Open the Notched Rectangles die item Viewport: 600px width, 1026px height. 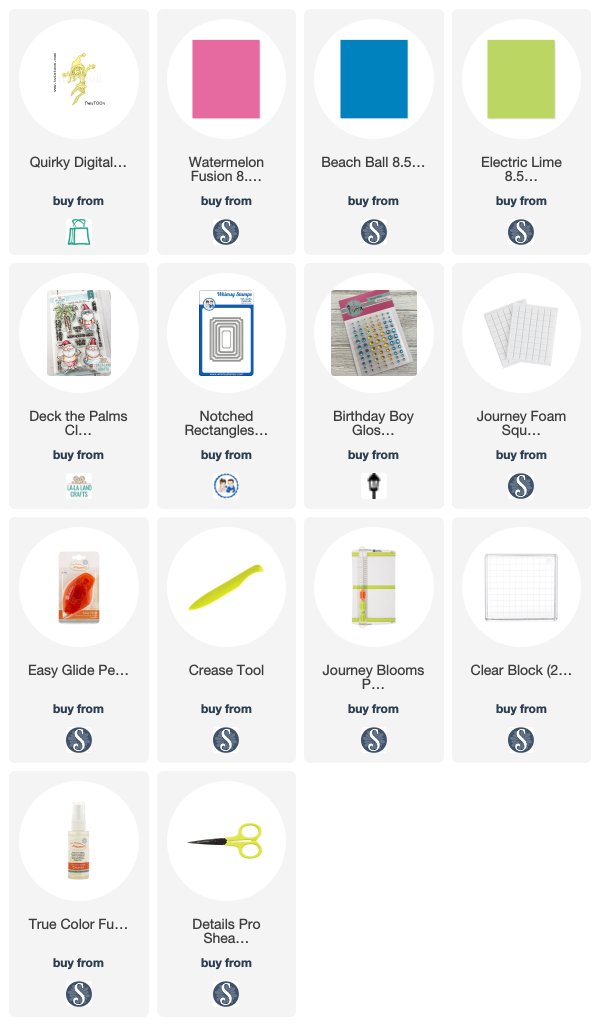[x=226, y=333]
